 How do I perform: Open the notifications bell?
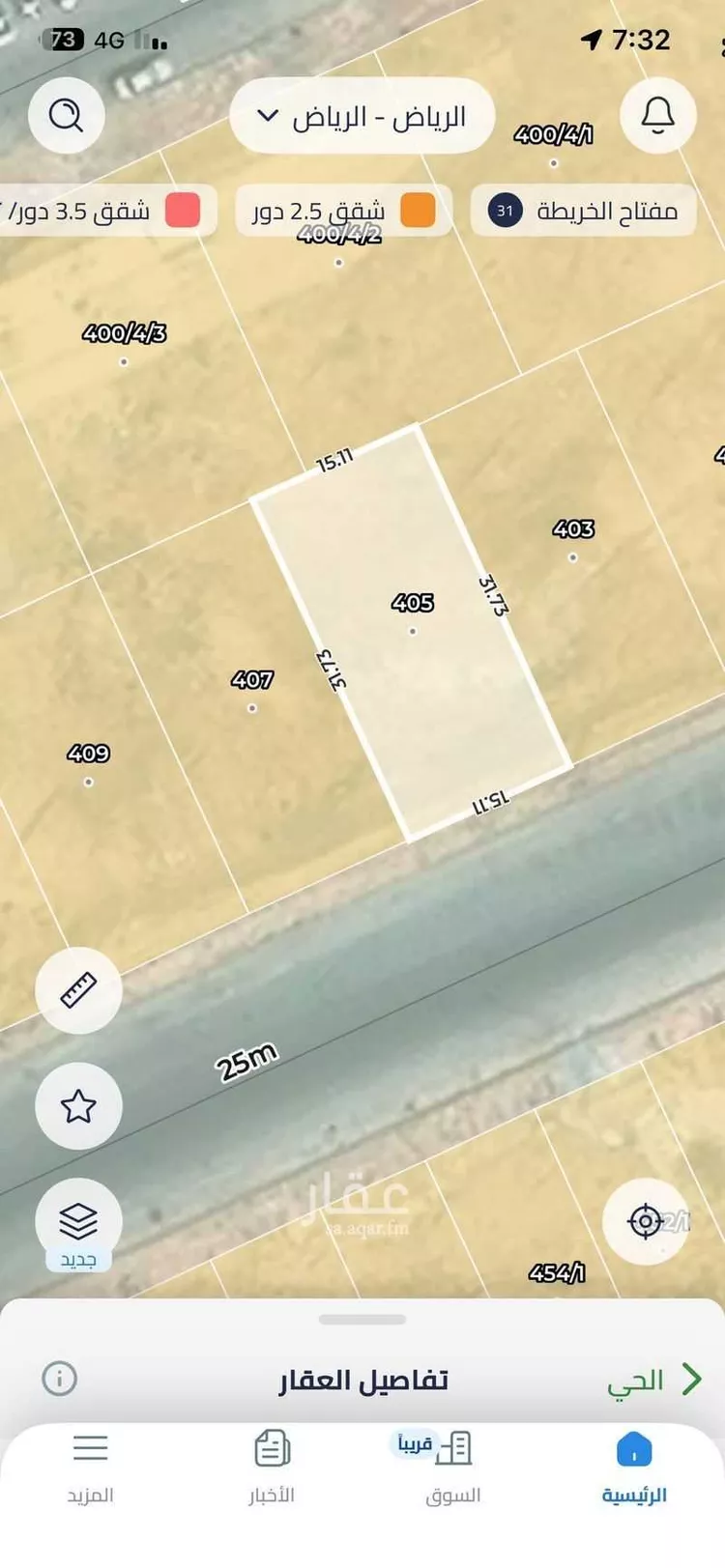(657, 116)
